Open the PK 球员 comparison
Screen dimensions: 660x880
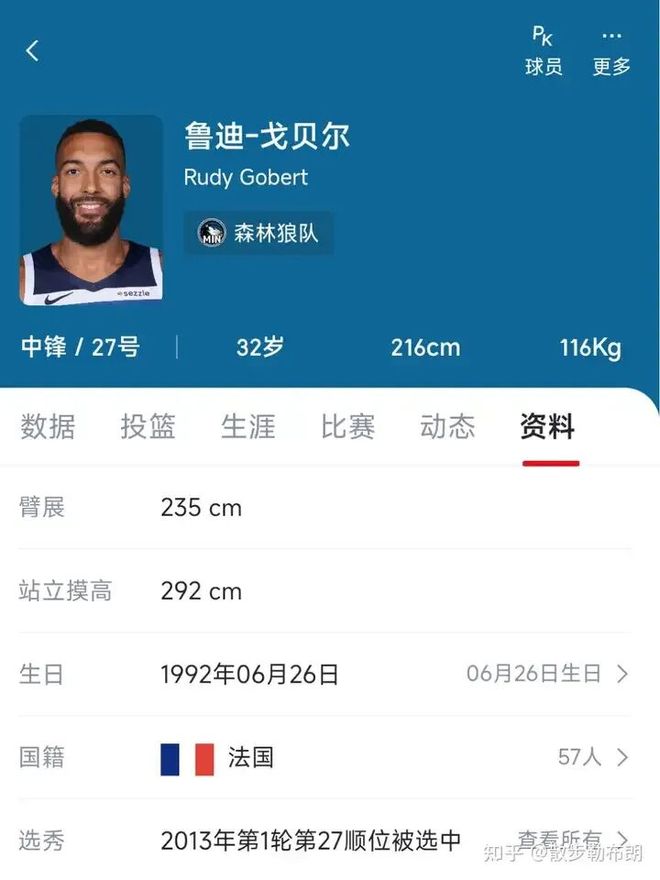coord(543,51)
